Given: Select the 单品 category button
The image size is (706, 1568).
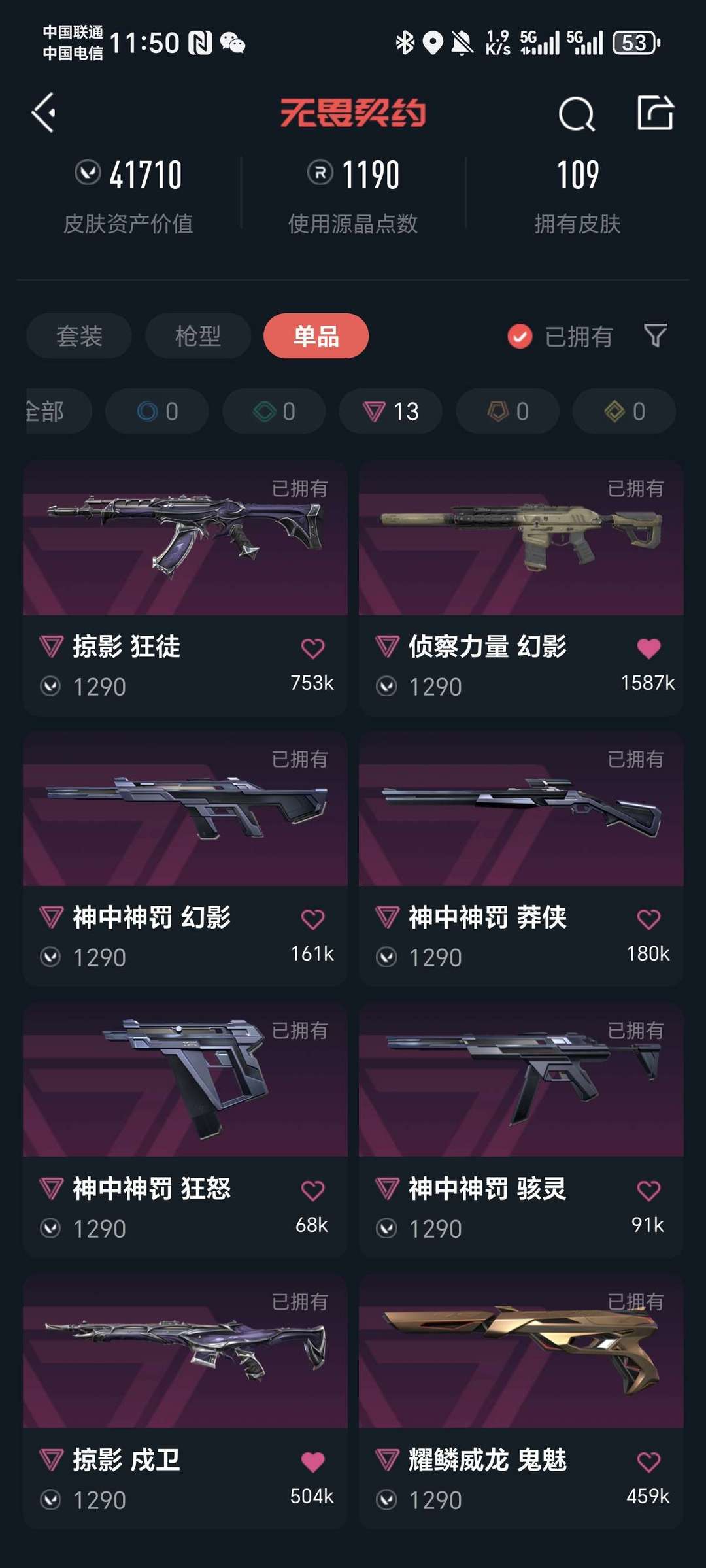Looking at the screenshot, I should click(316, 335).
